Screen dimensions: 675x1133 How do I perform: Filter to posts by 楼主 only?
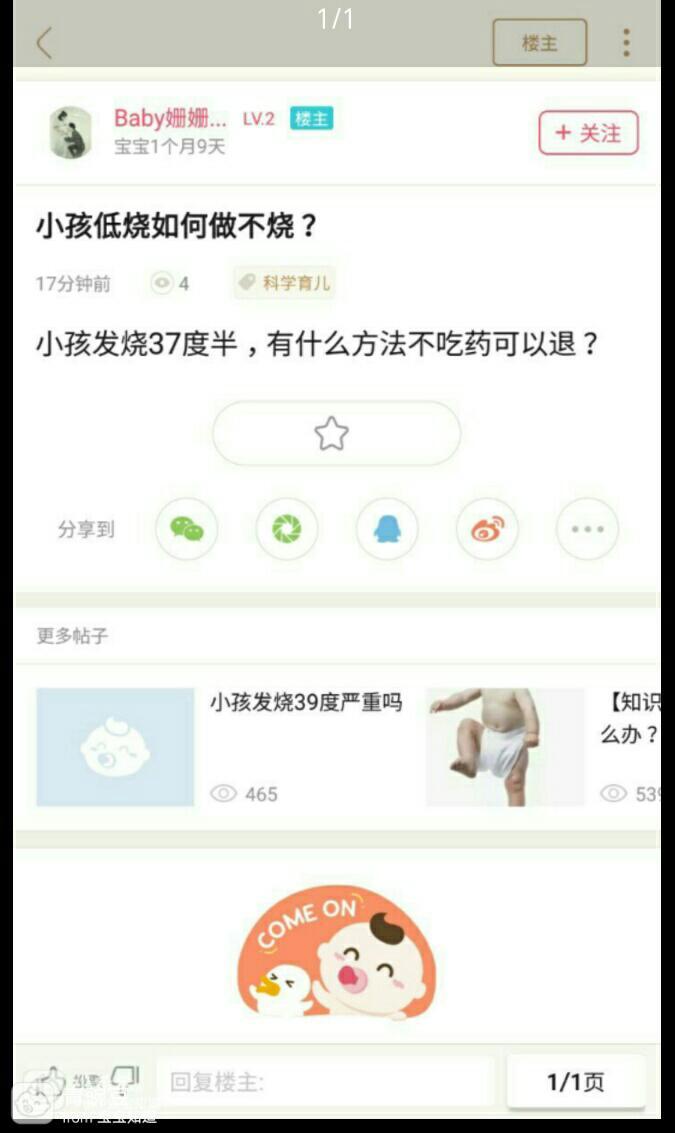(539, 43)
